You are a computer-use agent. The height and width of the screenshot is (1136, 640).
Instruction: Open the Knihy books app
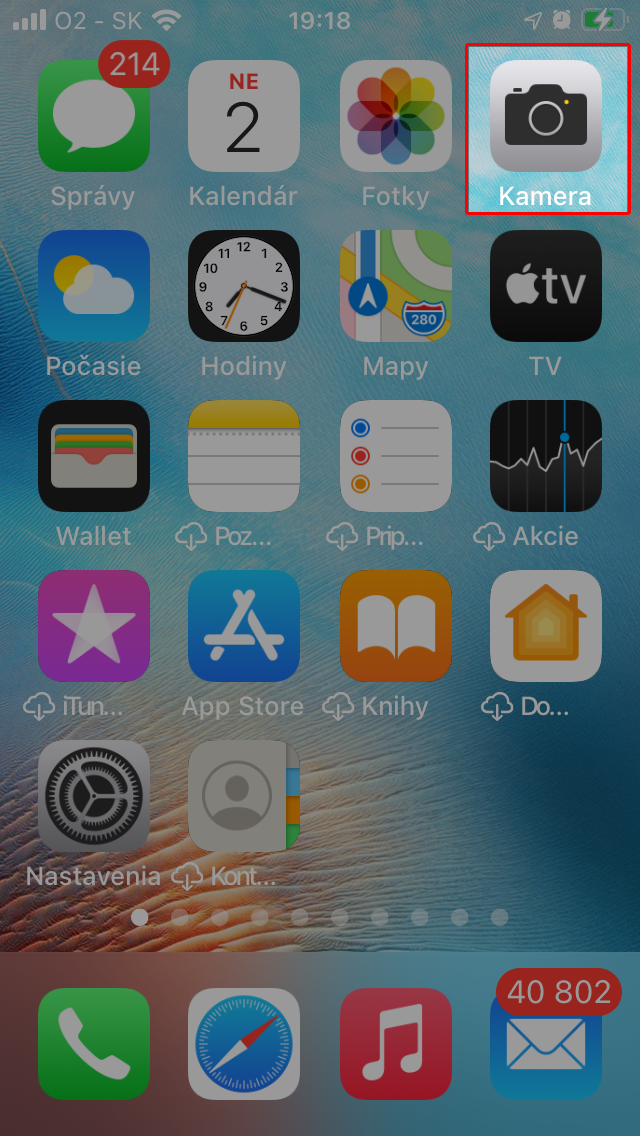coord(396,626)
